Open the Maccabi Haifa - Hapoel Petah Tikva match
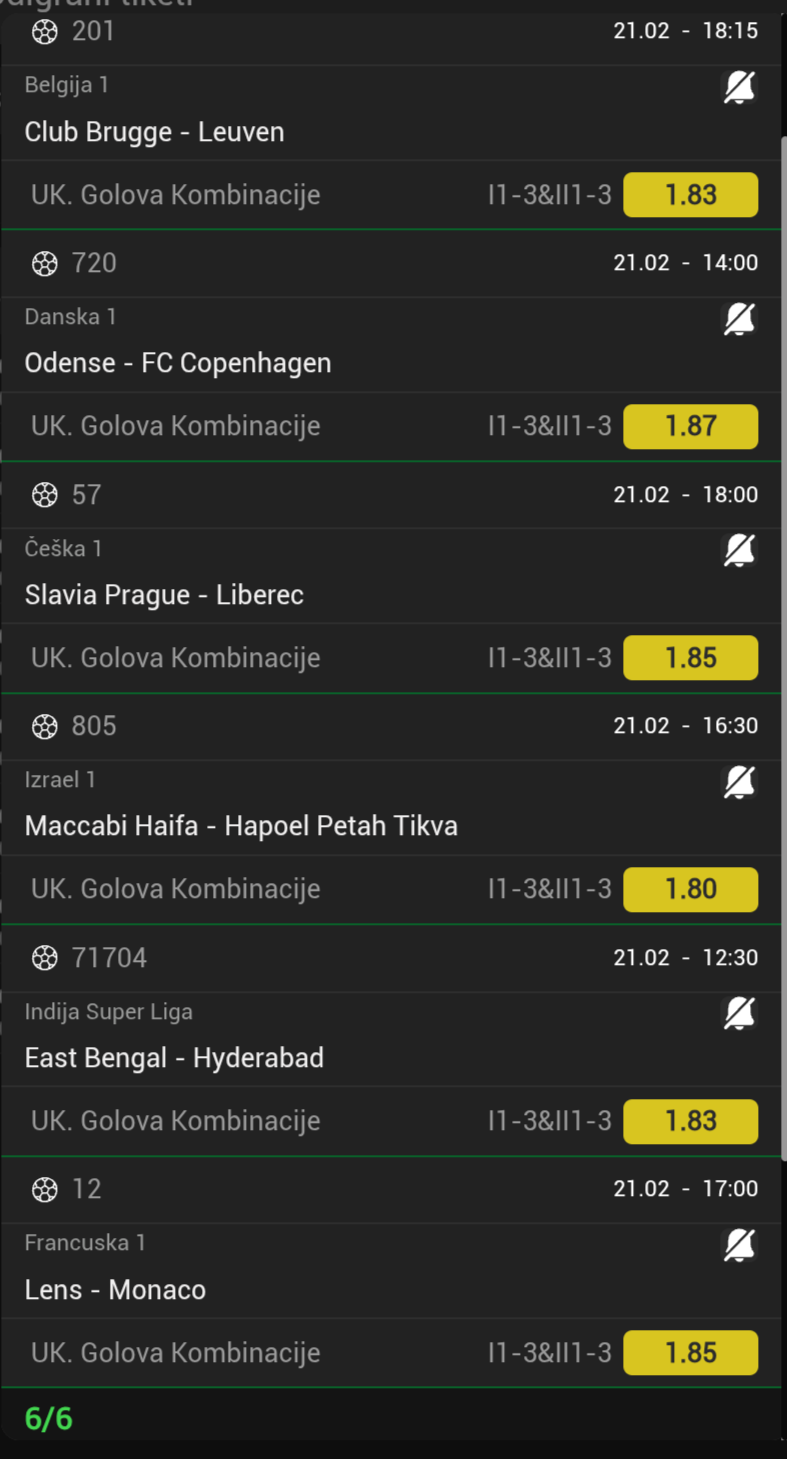 [x=241, y=826]
